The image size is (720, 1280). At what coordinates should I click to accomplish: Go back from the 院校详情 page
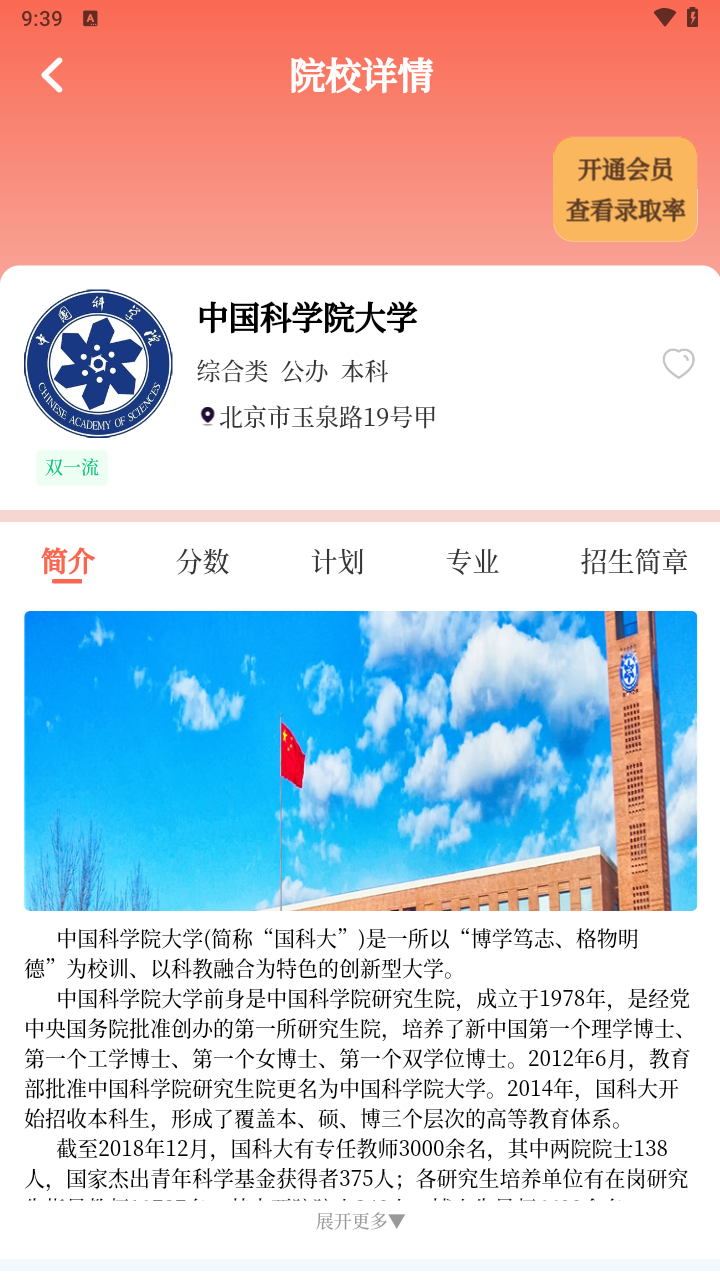(52, 75)
